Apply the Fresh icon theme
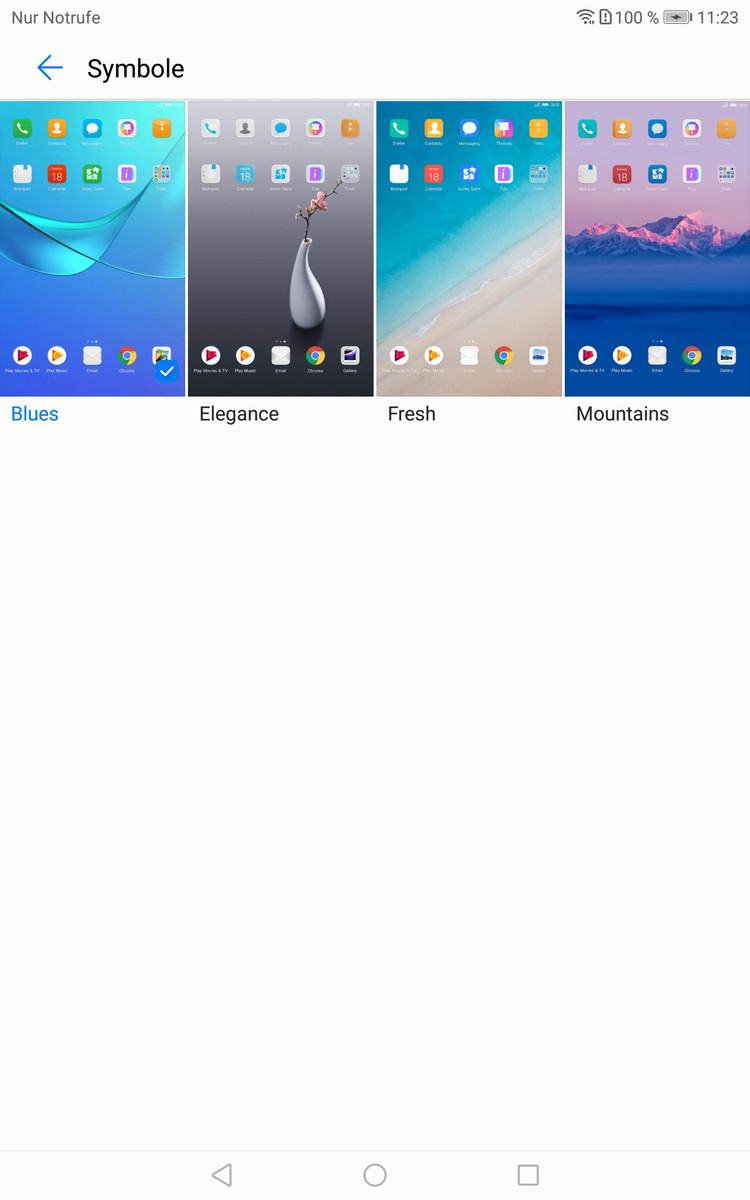Viewport: 750px width, 1200px height. [x=469, y=249]
